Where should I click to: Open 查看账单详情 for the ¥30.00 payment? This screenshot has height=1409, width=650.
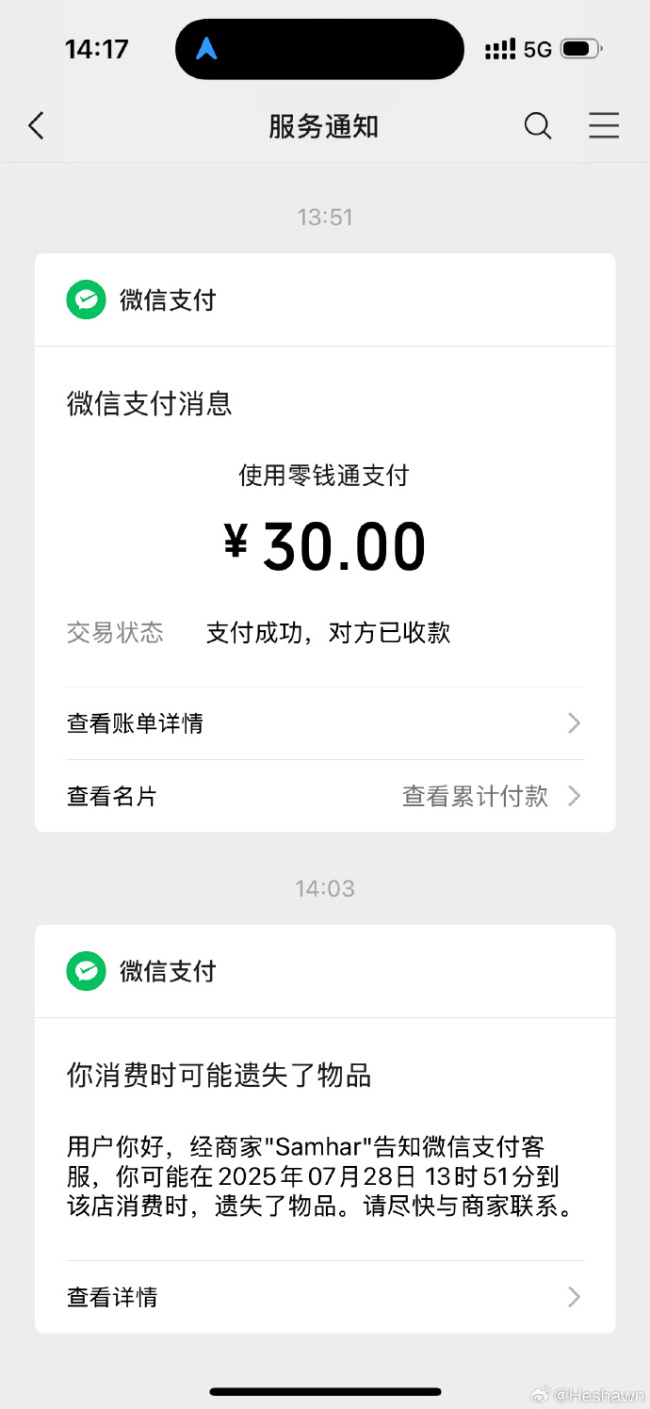point(324,723)
